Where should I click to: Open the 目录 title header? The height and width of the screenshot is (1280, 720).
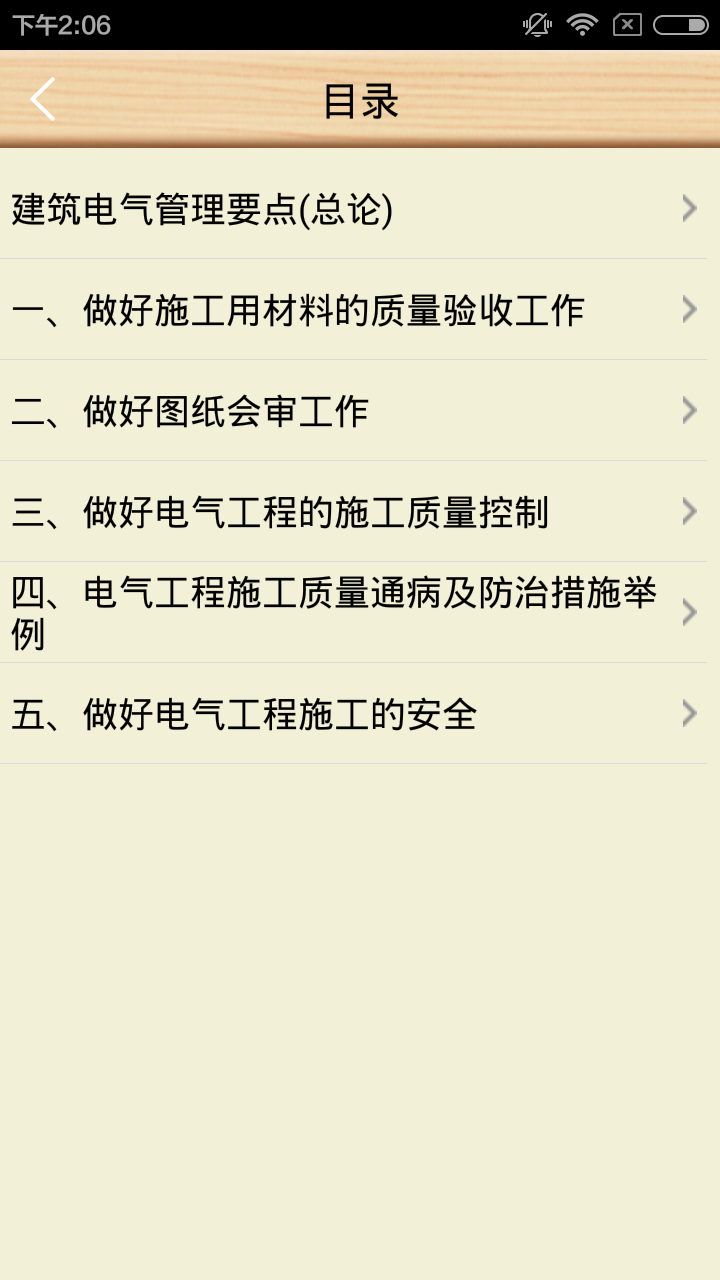(x=360, y=99)
